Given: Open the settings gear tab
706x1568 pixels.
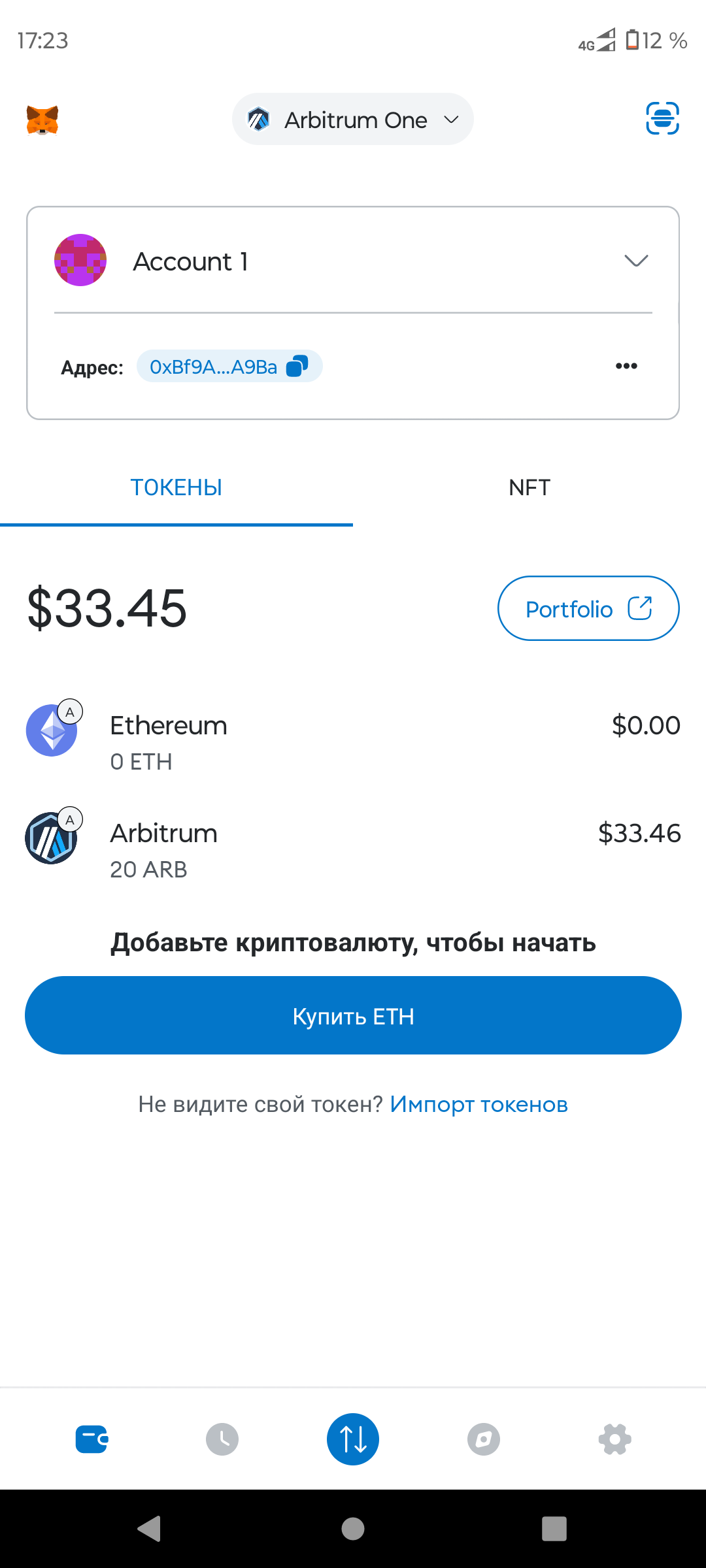Looking at the screenshot, I should point(615,1439).
